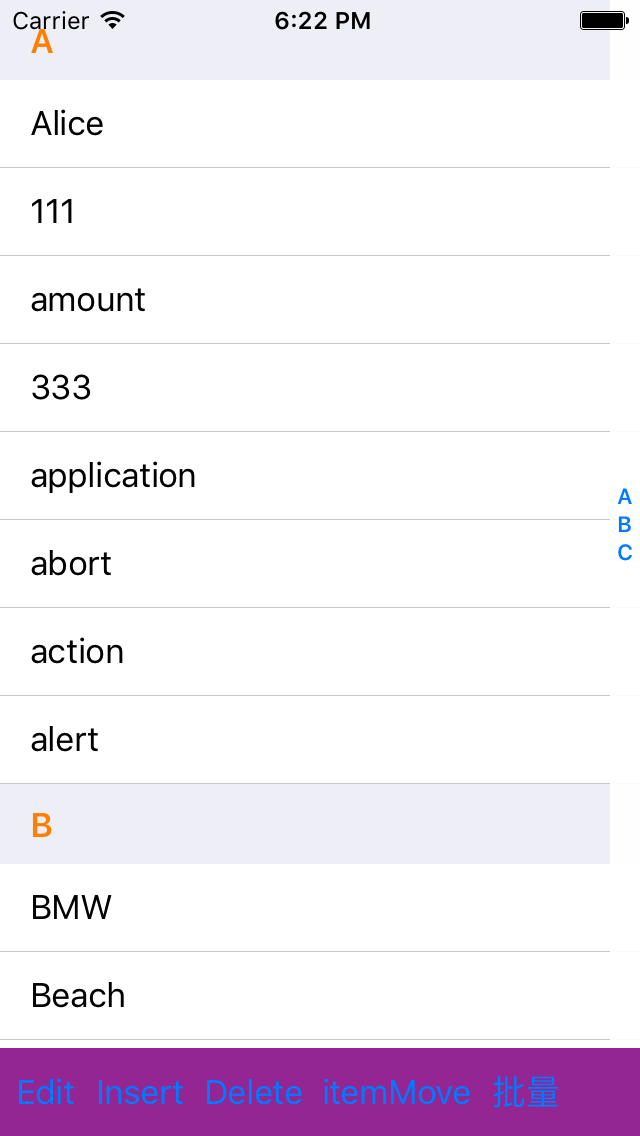Jump to section C in index
The image size is (640, 1136).
[625, 553]
